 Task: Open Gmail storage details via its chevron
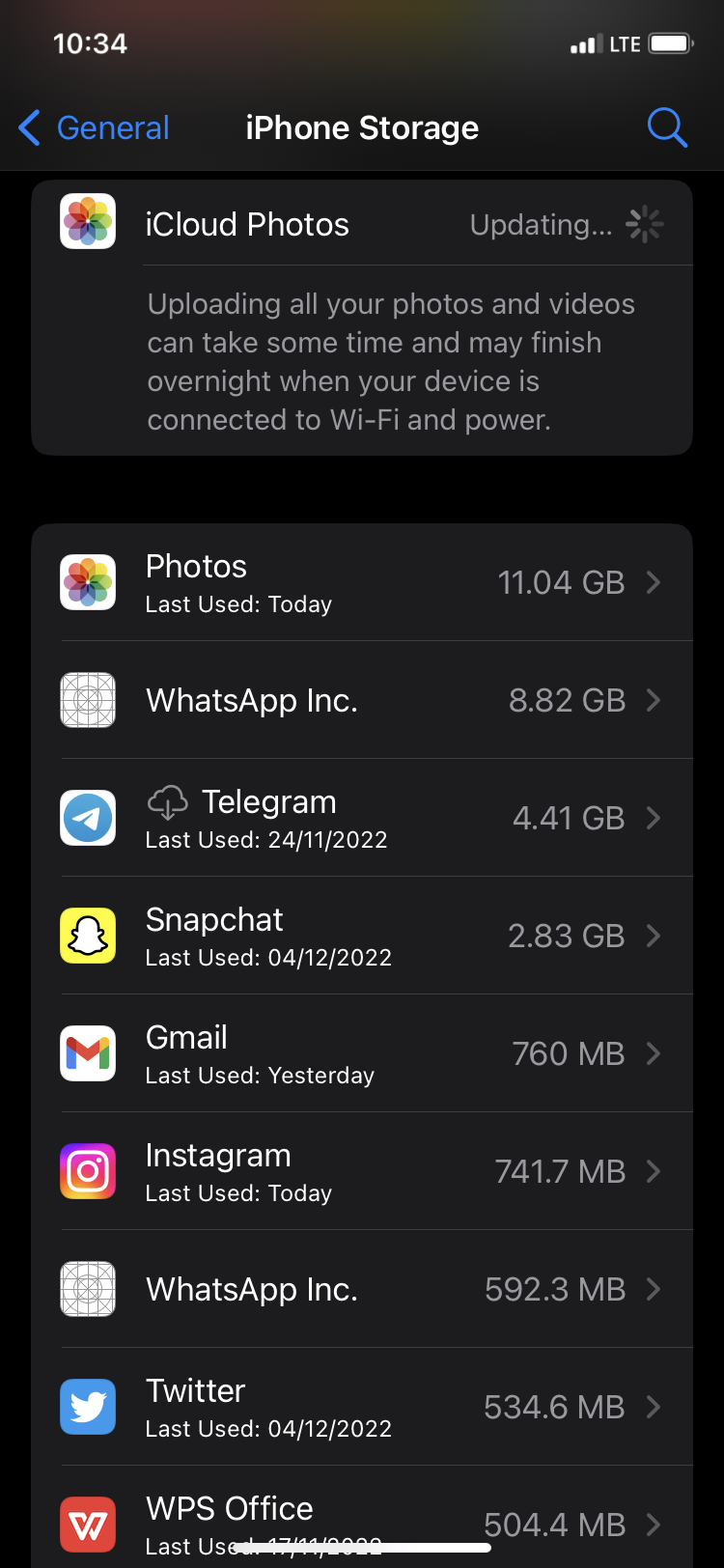click(654, 1053)
